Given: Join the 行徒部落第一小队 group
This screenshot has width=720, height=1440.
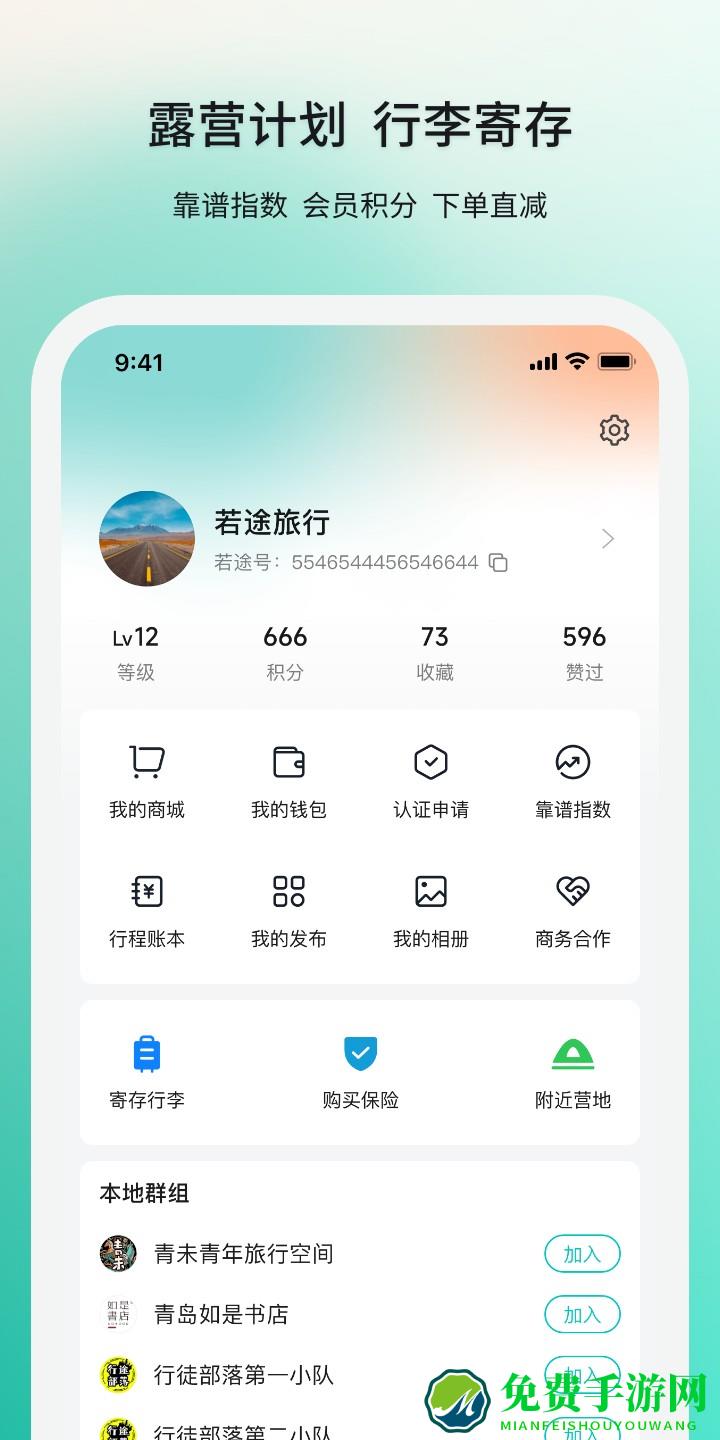Looking at the screenshot, I should [581, 1374].
